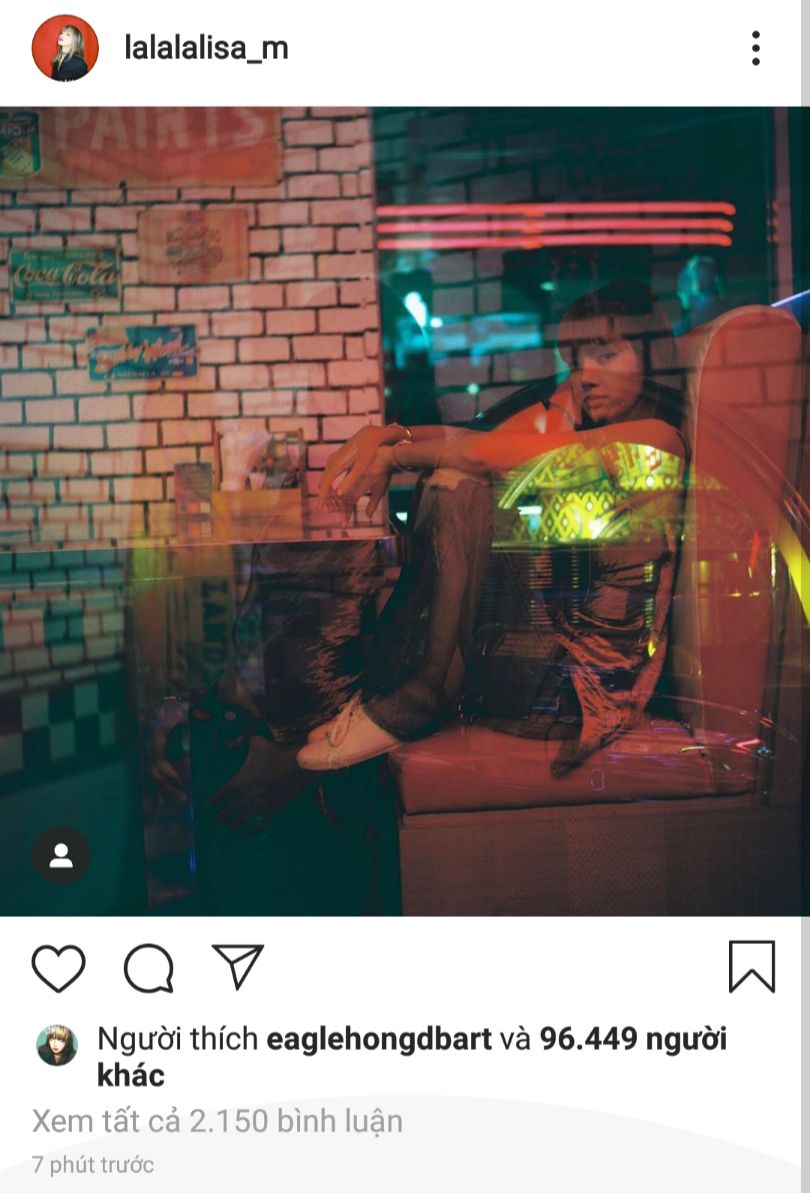Image resolution: width=810 pixels, height=1193 pixels.
Task: View the 96.449 other likers
Action: click(412, 1058)
